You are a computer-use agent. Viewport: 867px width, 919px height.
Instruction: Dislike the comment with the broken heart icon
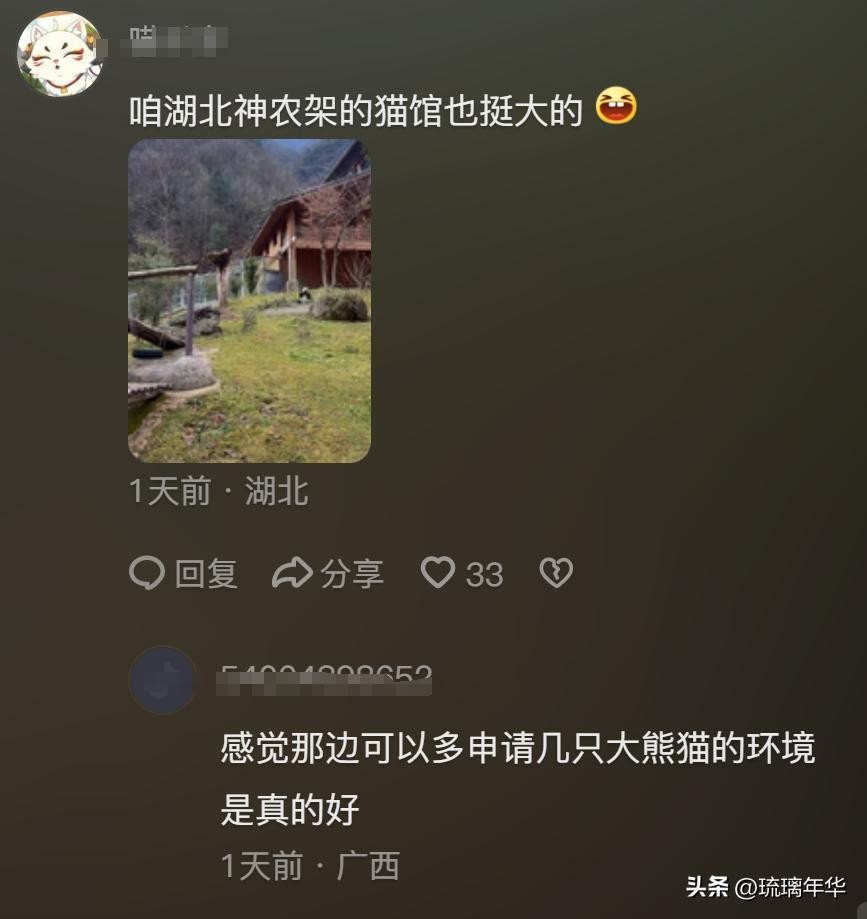556,573
